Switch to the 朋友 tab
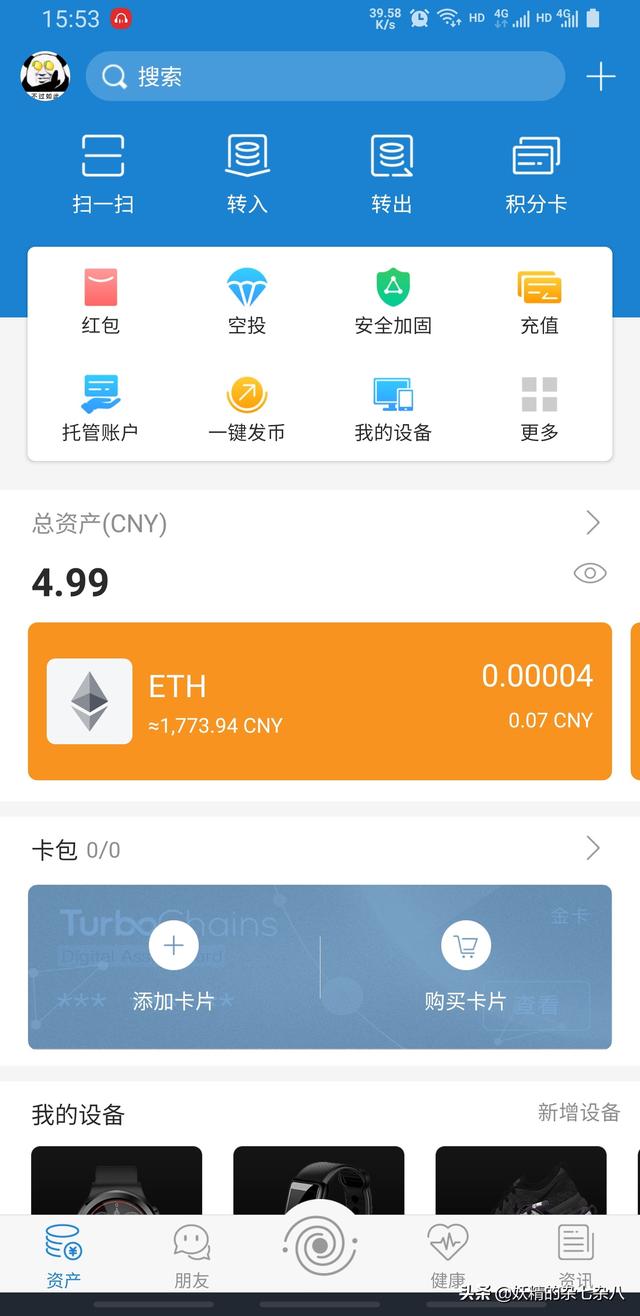 pos(192,1256)
